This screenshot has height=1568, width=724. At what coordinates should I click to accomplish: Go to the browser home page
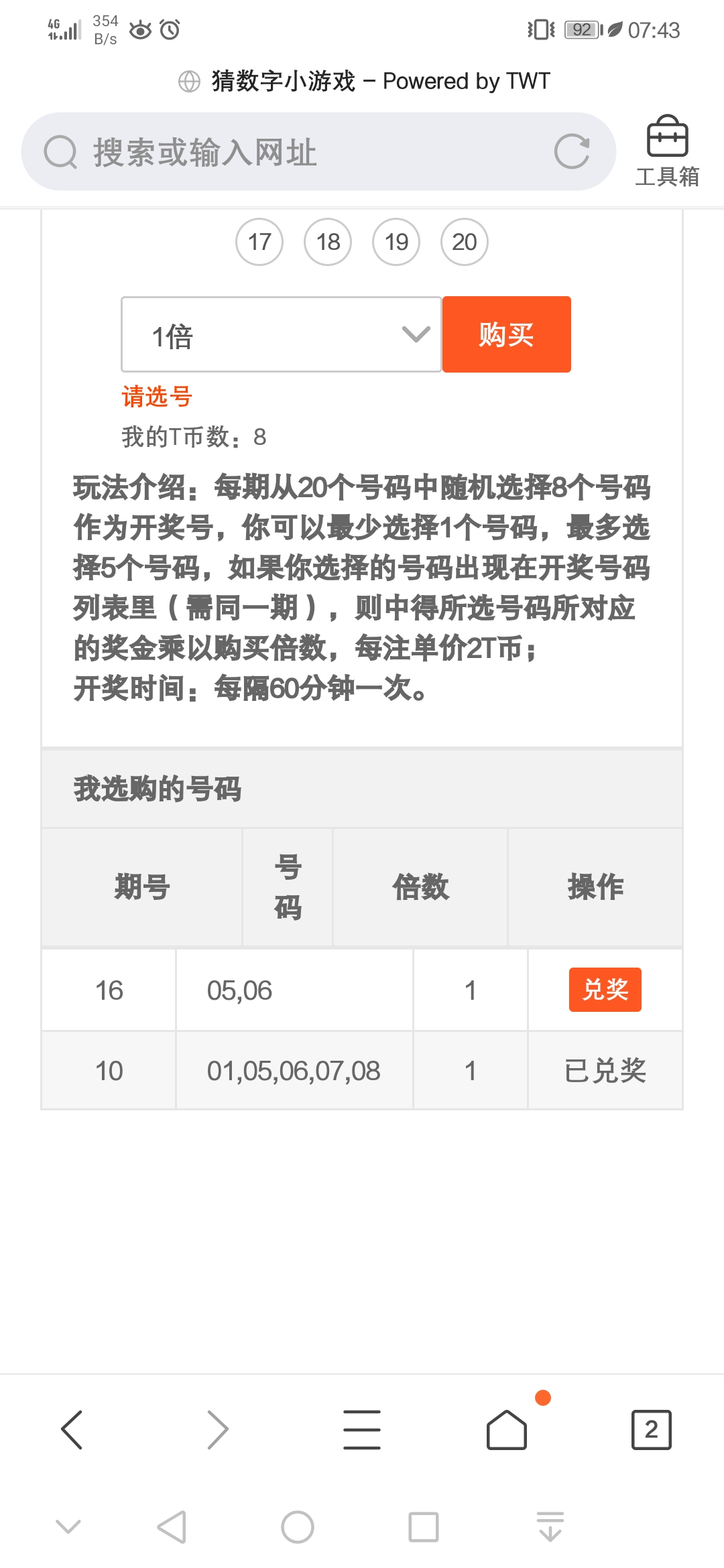[507, 1429]
